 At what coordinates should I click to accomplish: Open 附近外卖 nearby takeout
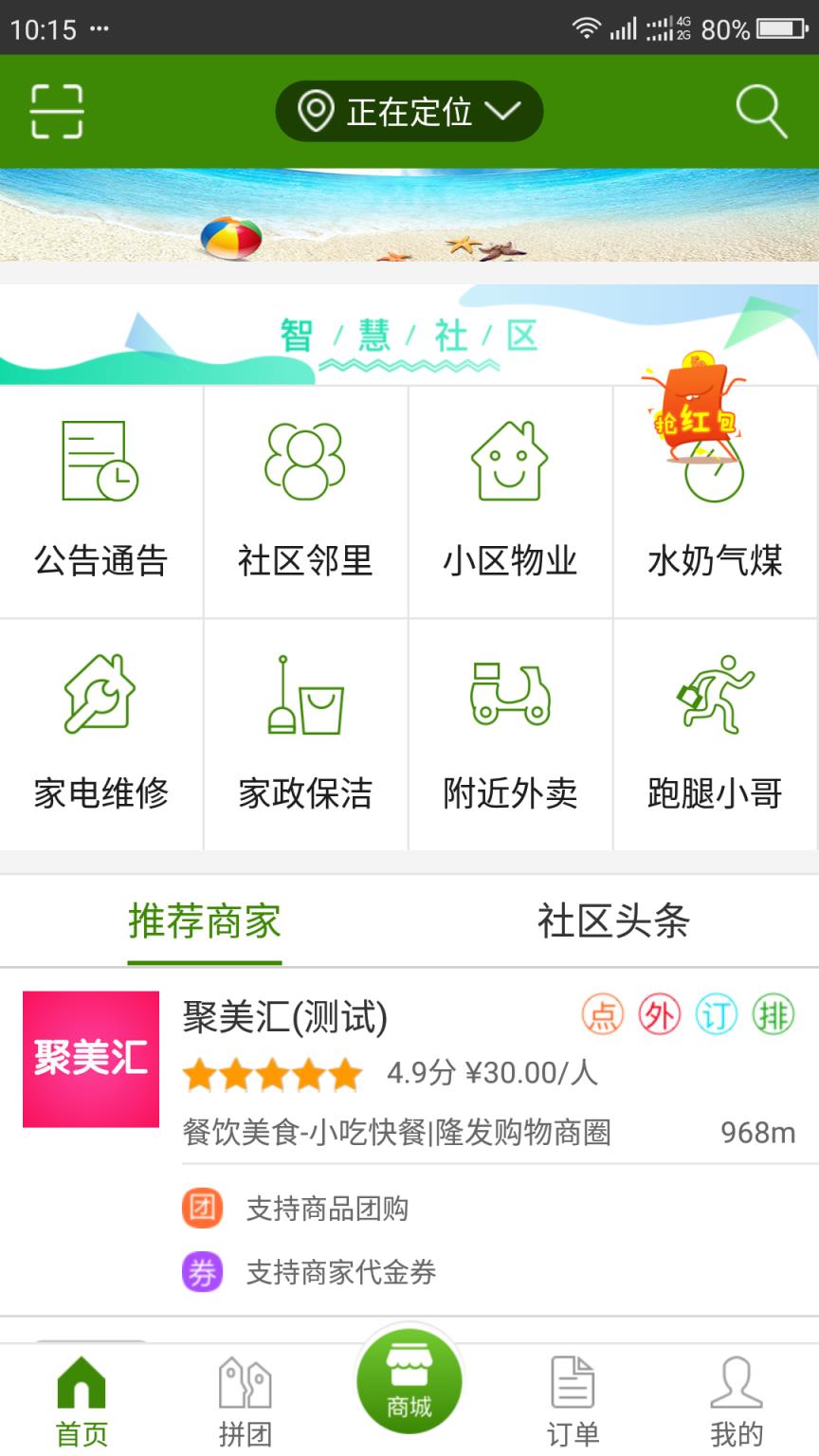510,735
